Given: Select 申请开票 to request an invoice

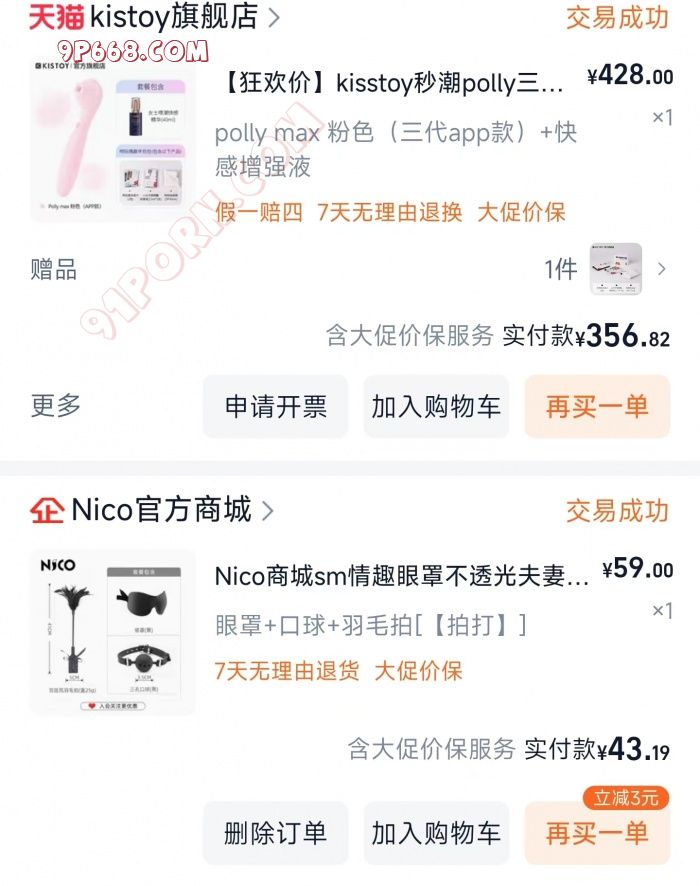Looking at the screenshot, I should 275,407.
